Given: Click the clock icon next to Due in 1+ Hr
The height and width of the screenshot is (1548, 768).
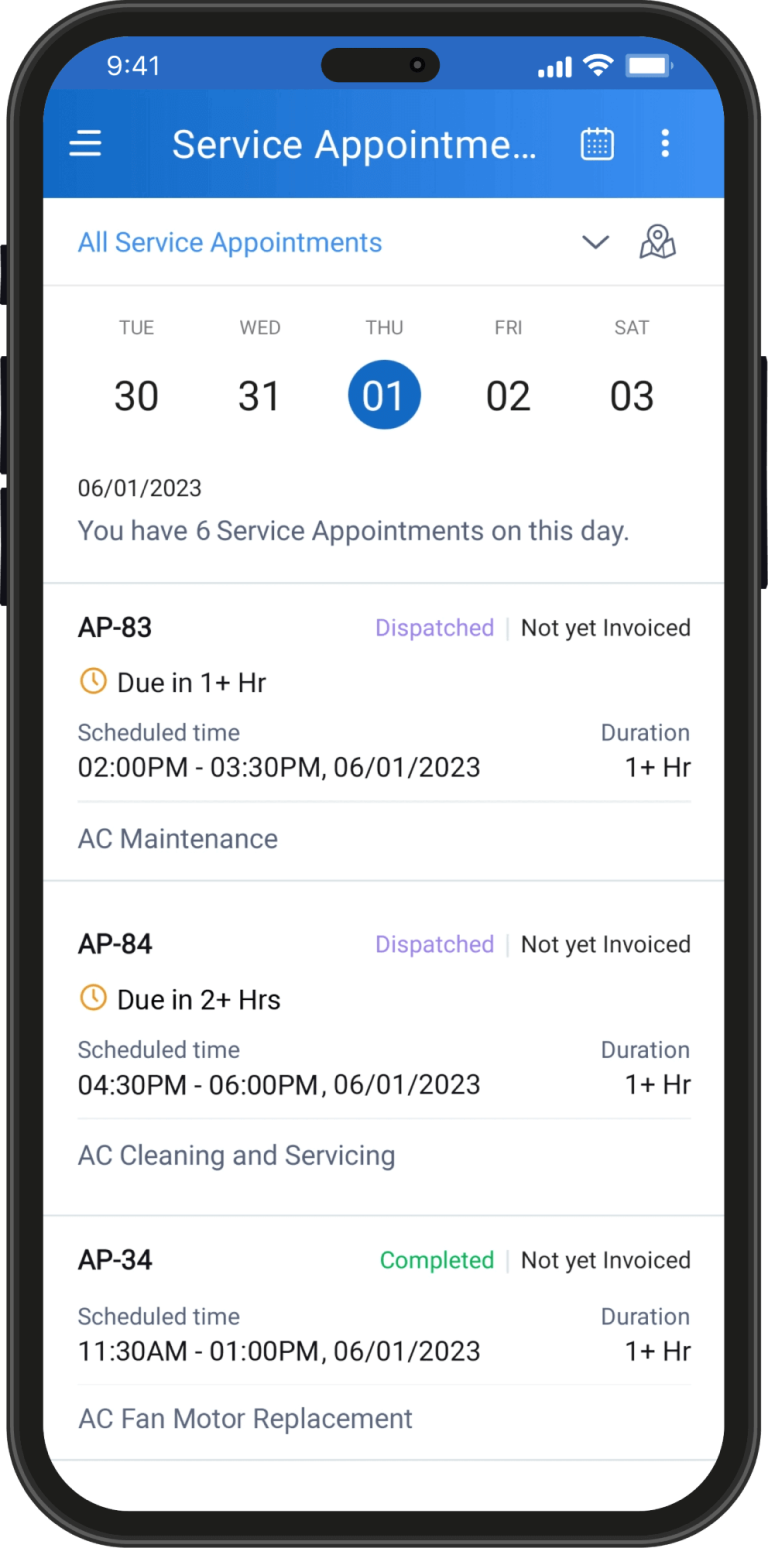Looking at the screenshot, I should pos(92,681).
